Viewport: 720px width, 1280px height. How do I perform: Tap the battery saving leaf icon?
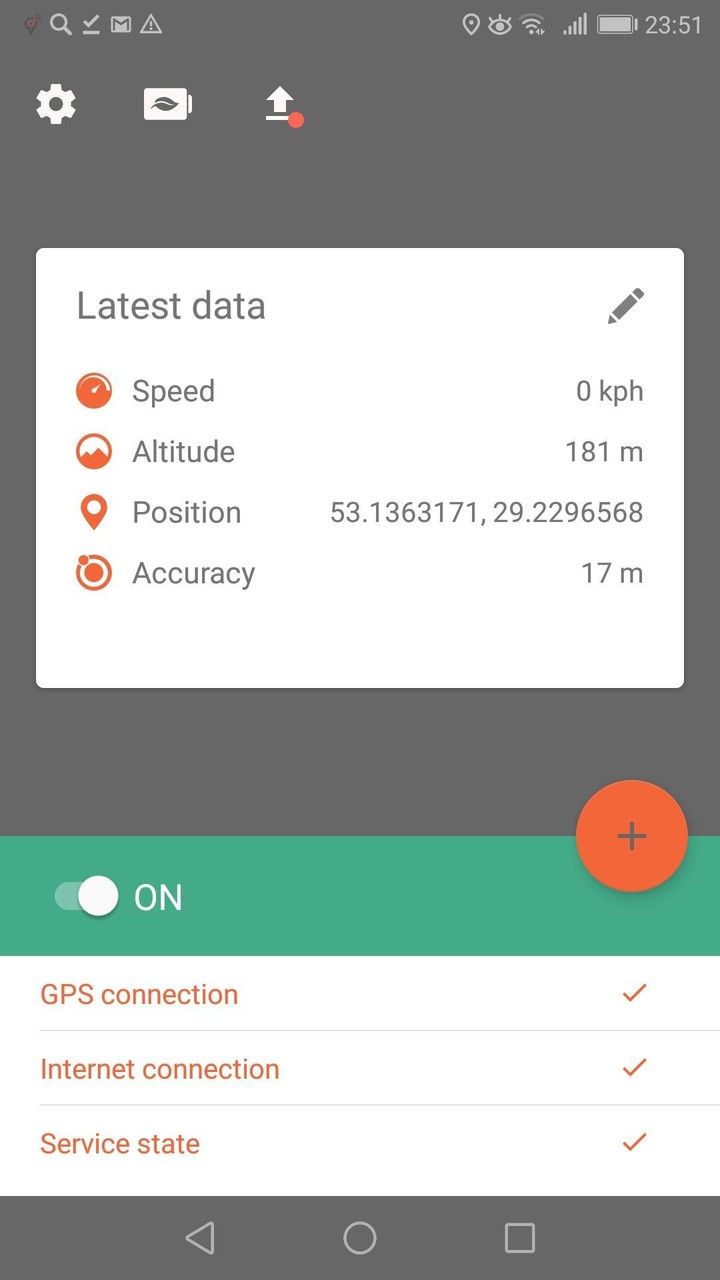coord(167,103)
